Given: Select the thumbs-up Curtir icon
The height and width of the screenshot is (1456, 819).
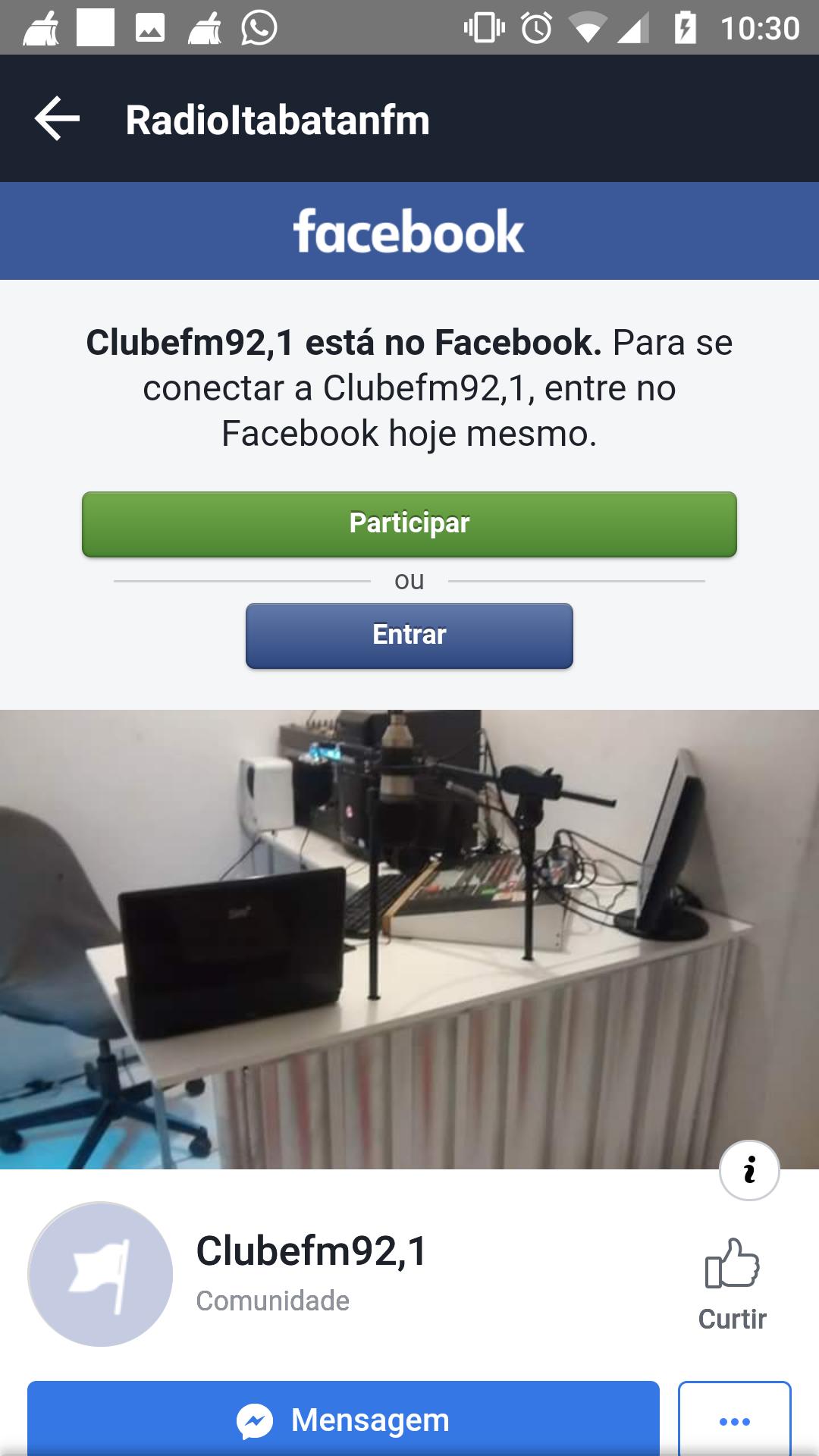Looking at the screenshot, I should pyautogui.click(x=733, y=1262).
